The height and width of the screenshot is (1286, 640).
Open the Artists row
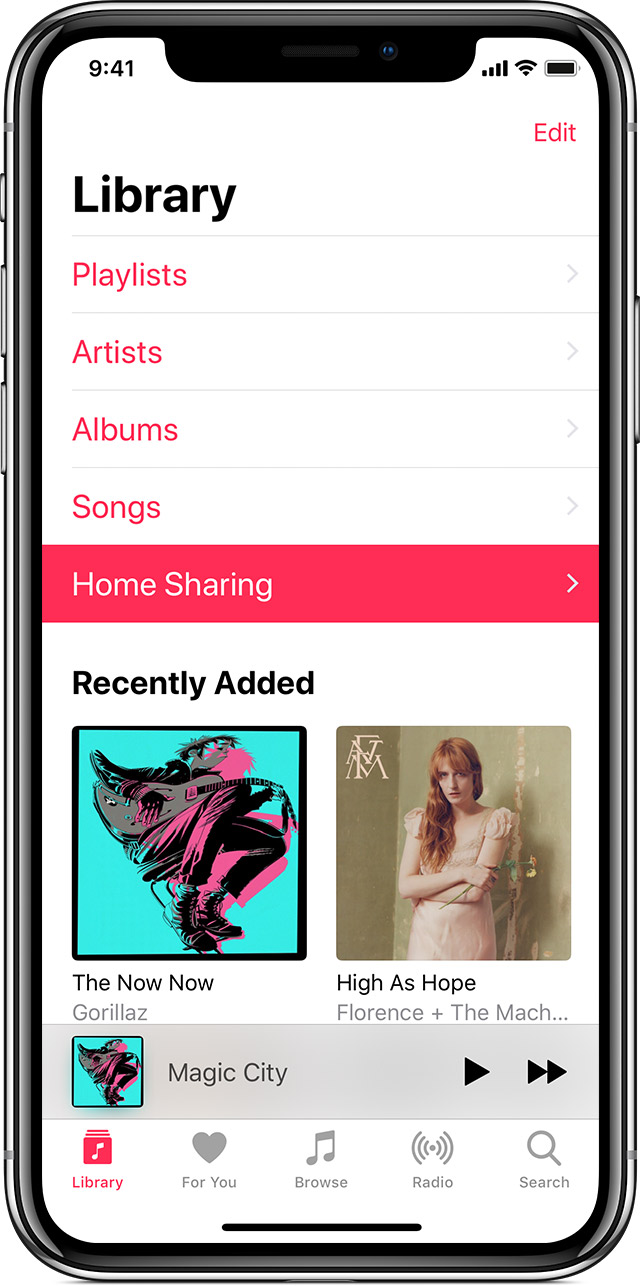click(x=320, y=352)
